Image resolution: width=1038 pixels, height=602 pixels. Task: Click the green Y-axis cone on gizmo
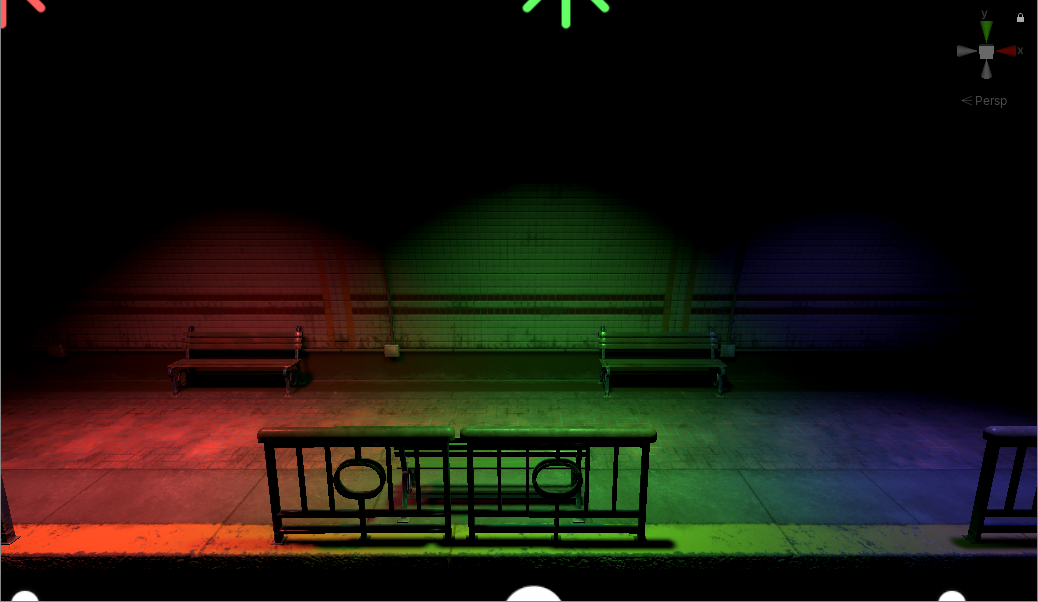tap(986, 31)
